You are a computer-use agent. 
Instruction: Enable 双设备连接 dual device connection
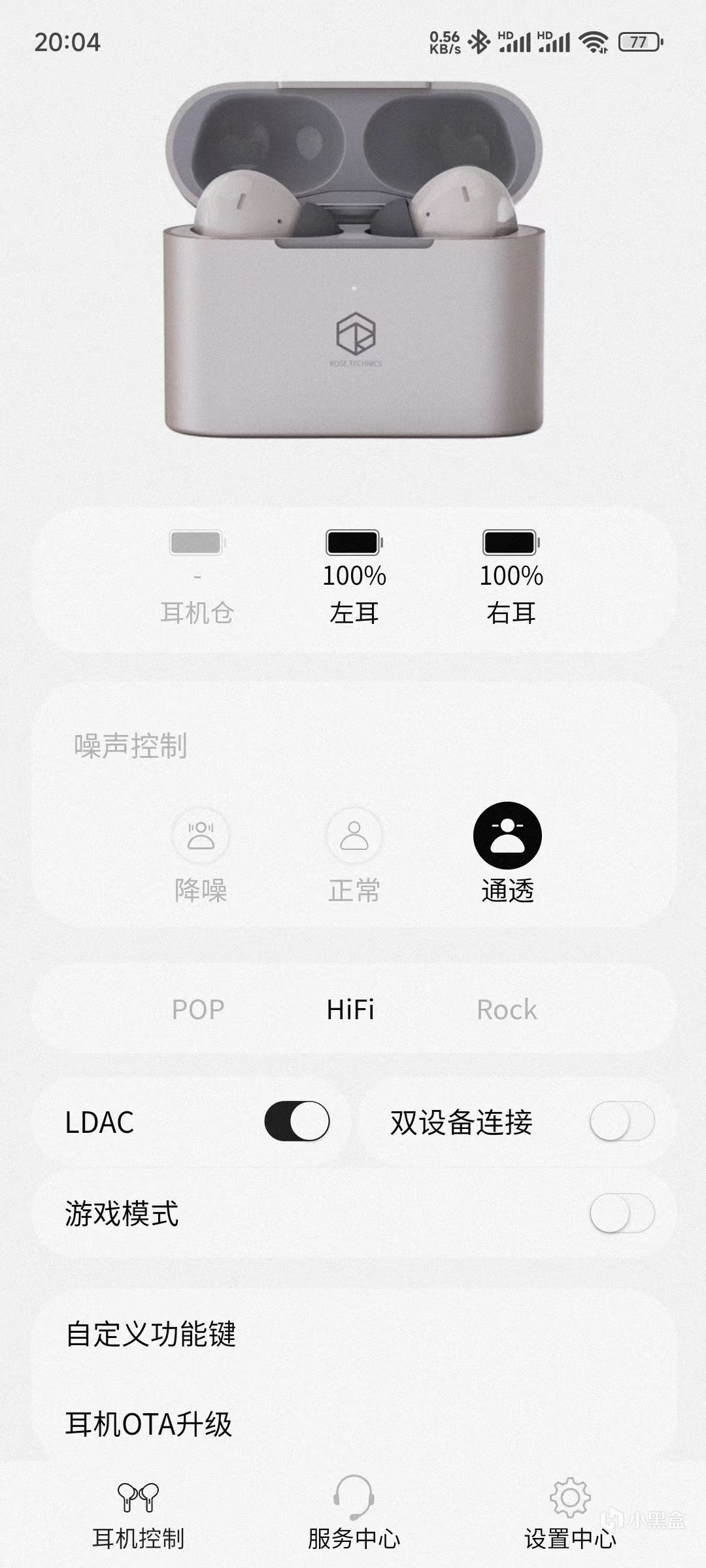pyautogui.click(x=621, y=1122)
